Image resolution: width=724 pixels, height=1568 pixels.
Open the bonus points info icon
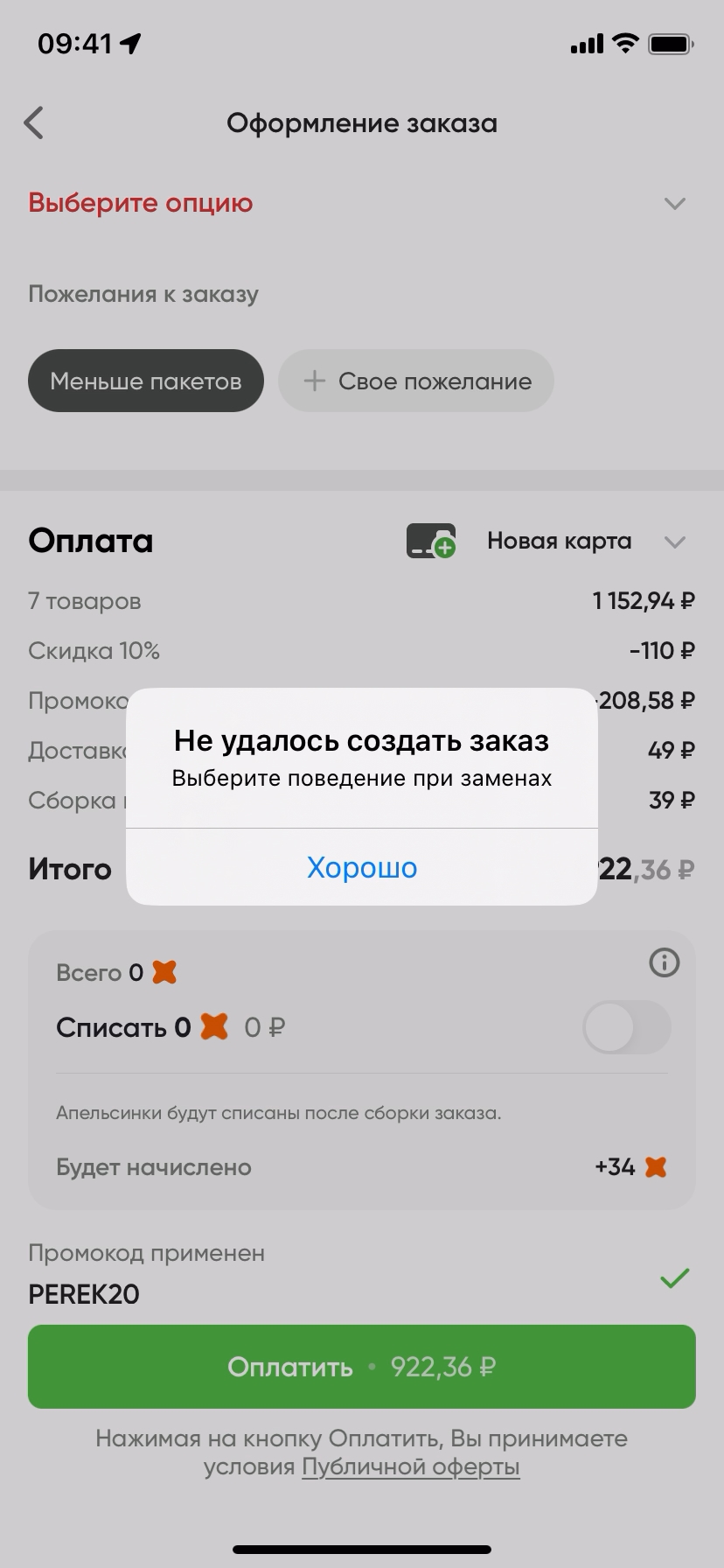[665, 963]
